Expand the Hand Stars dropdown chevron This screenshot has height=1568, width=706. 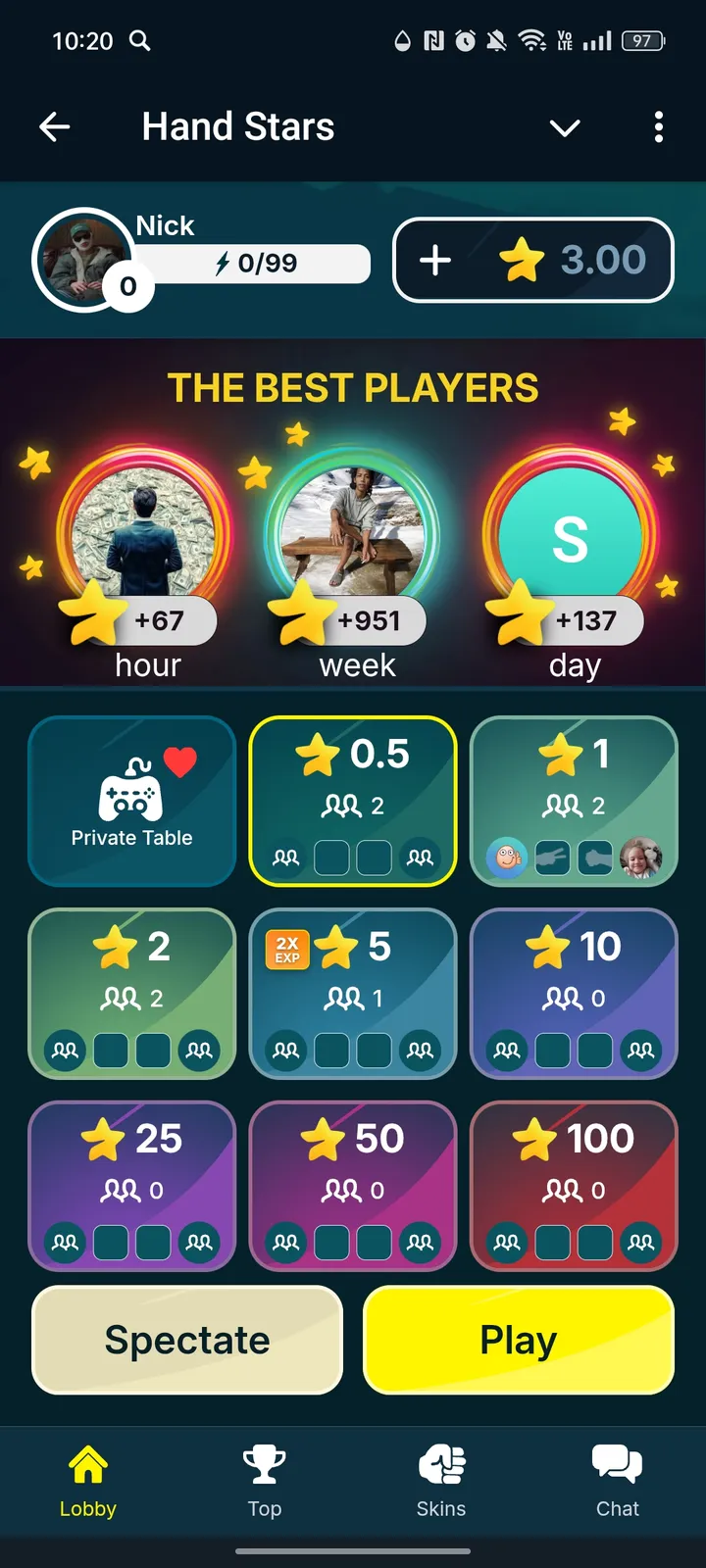pos(565,127)
